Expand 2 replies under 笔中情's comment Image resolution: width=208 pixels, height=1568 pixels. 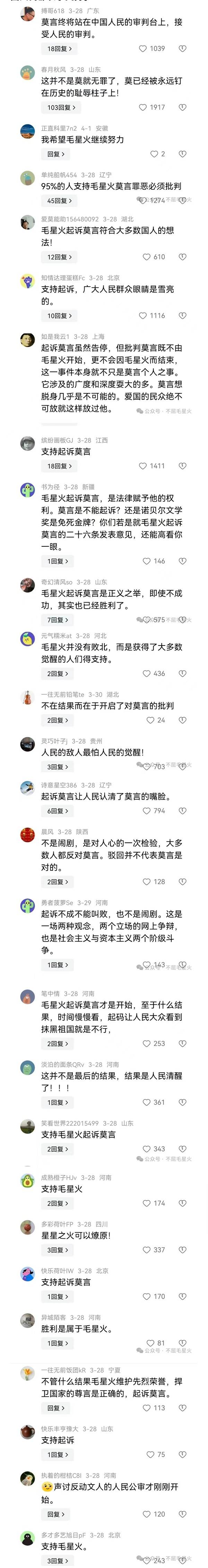[58, 1044]
